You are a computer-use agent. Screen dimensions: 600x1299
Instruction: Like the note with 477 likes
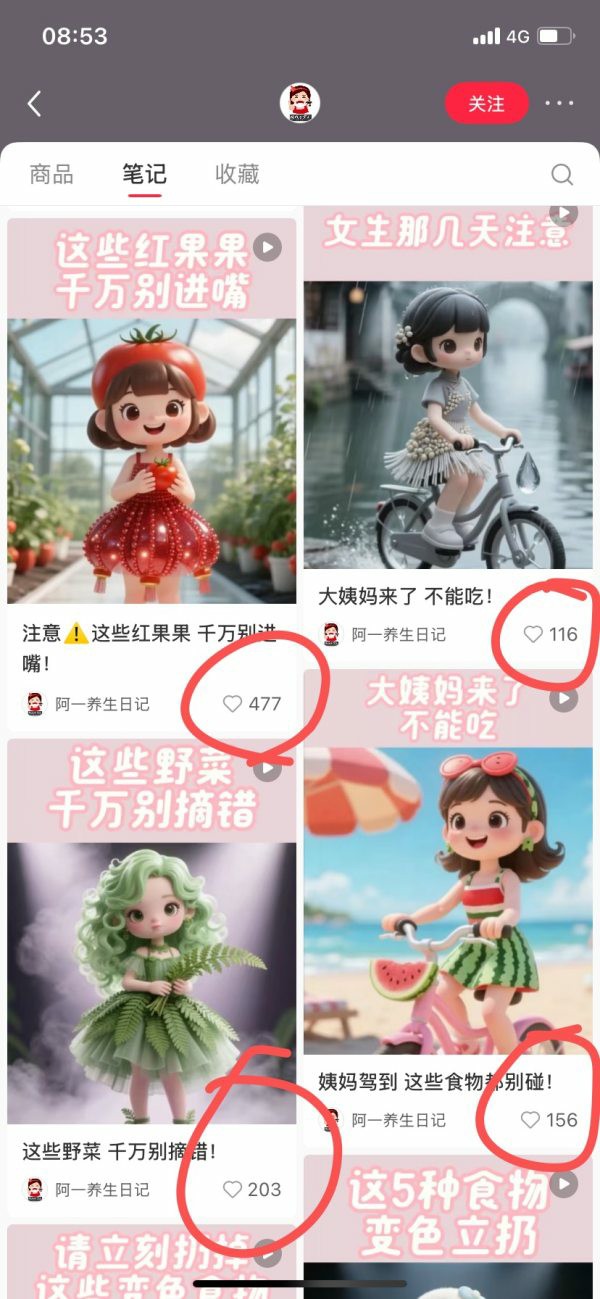(x=233, y=704)
